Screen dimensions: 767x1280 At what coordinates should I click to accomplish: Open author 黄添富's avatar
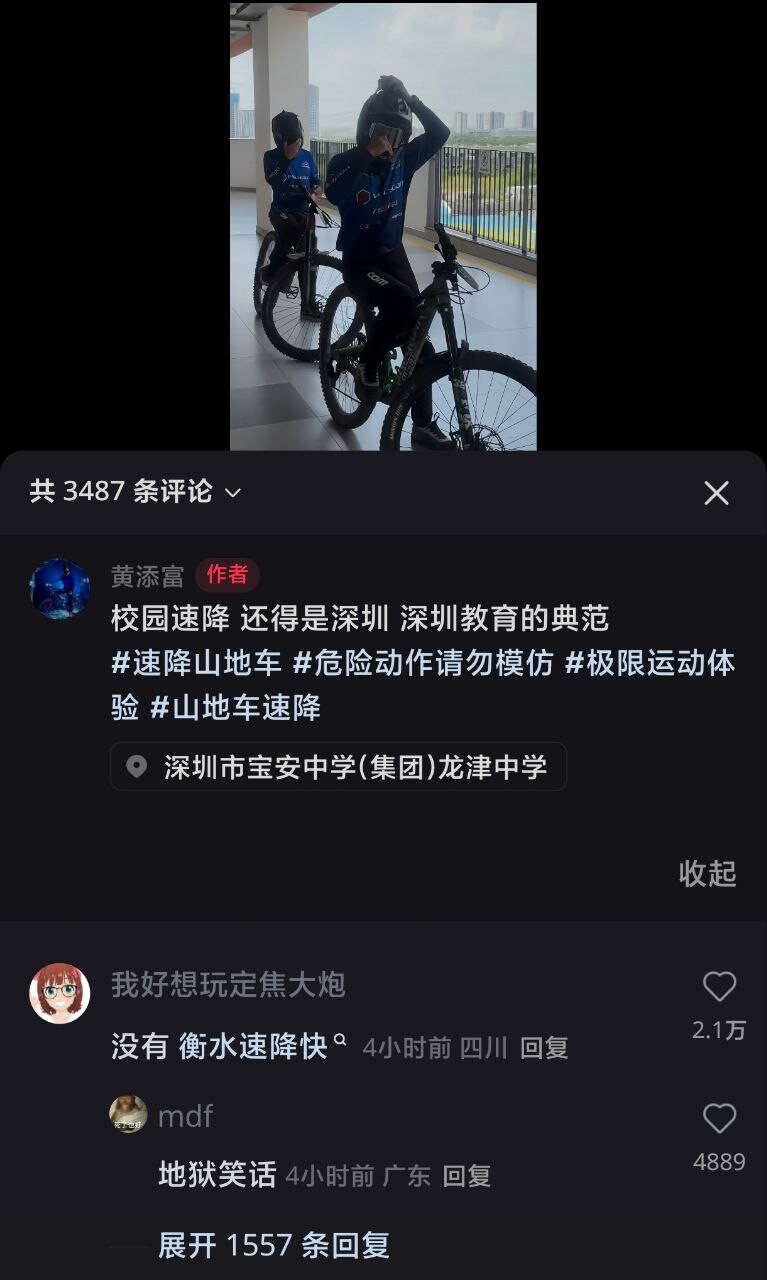[x=60, y=588]
